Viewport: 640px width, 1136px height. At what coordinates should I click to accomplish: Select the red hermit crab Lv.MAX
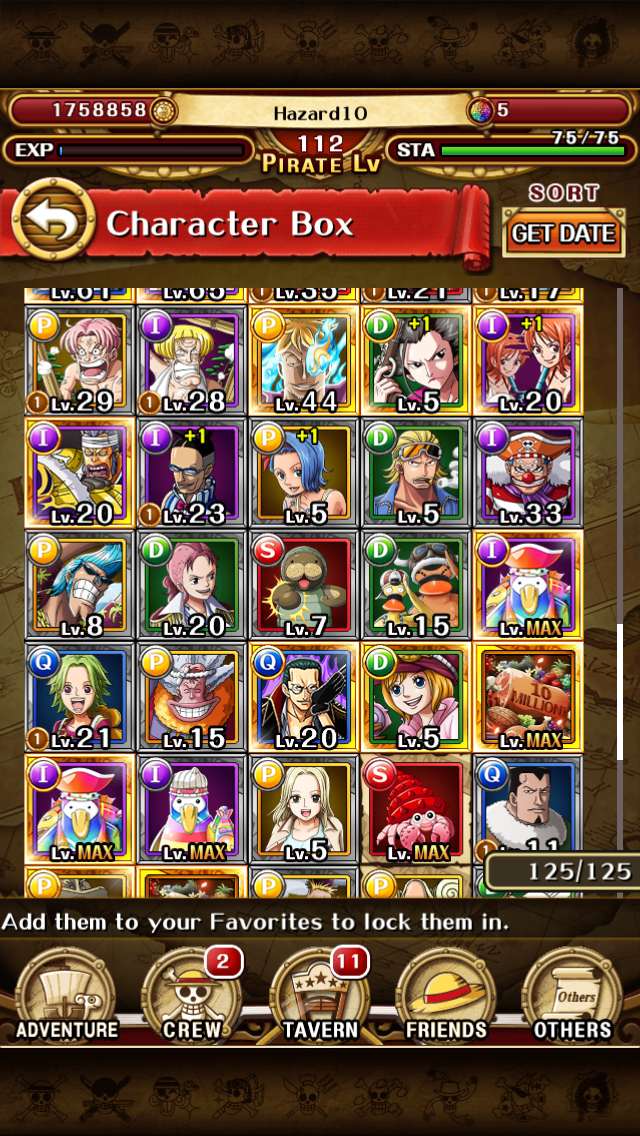pos(416,809)
